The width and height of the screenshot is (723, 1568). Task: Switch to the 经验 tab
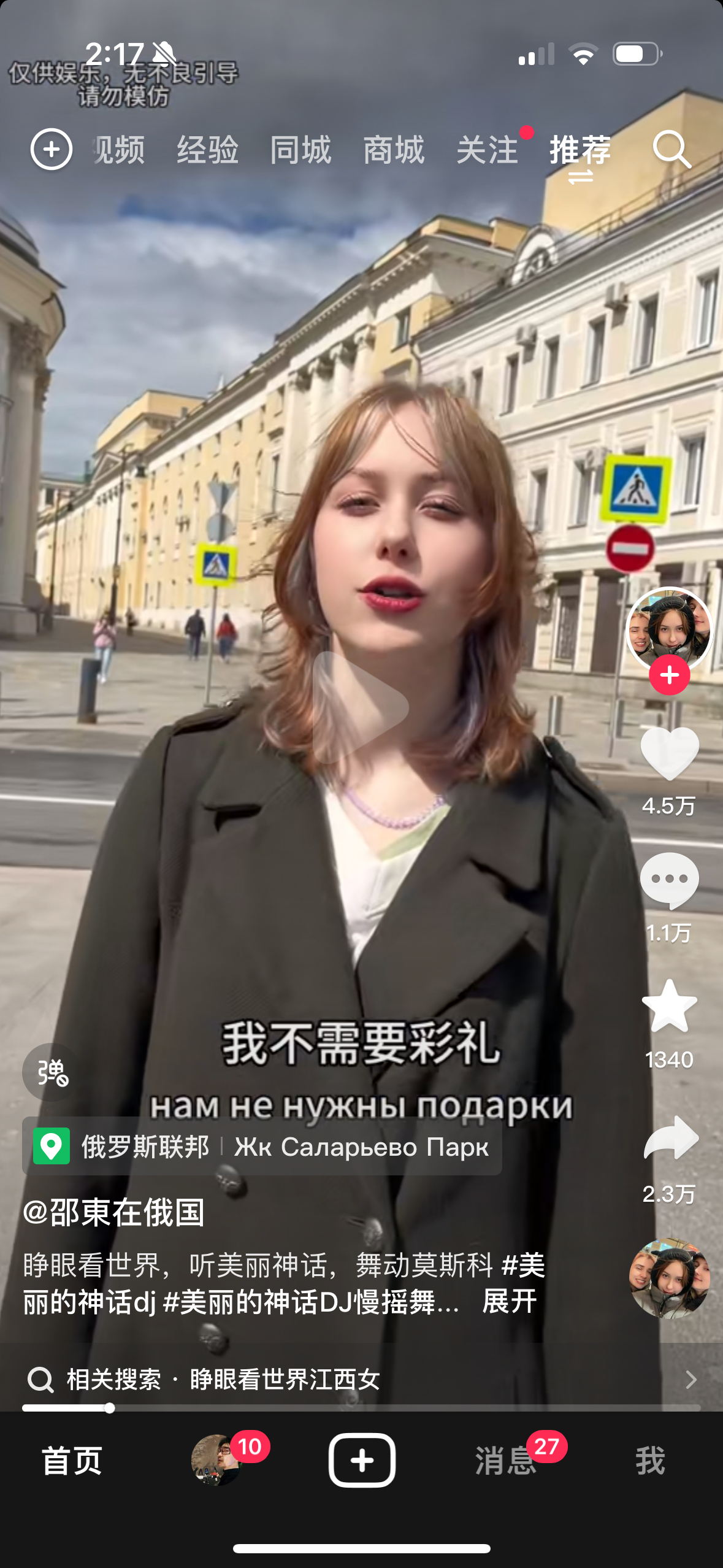point(207,150)
